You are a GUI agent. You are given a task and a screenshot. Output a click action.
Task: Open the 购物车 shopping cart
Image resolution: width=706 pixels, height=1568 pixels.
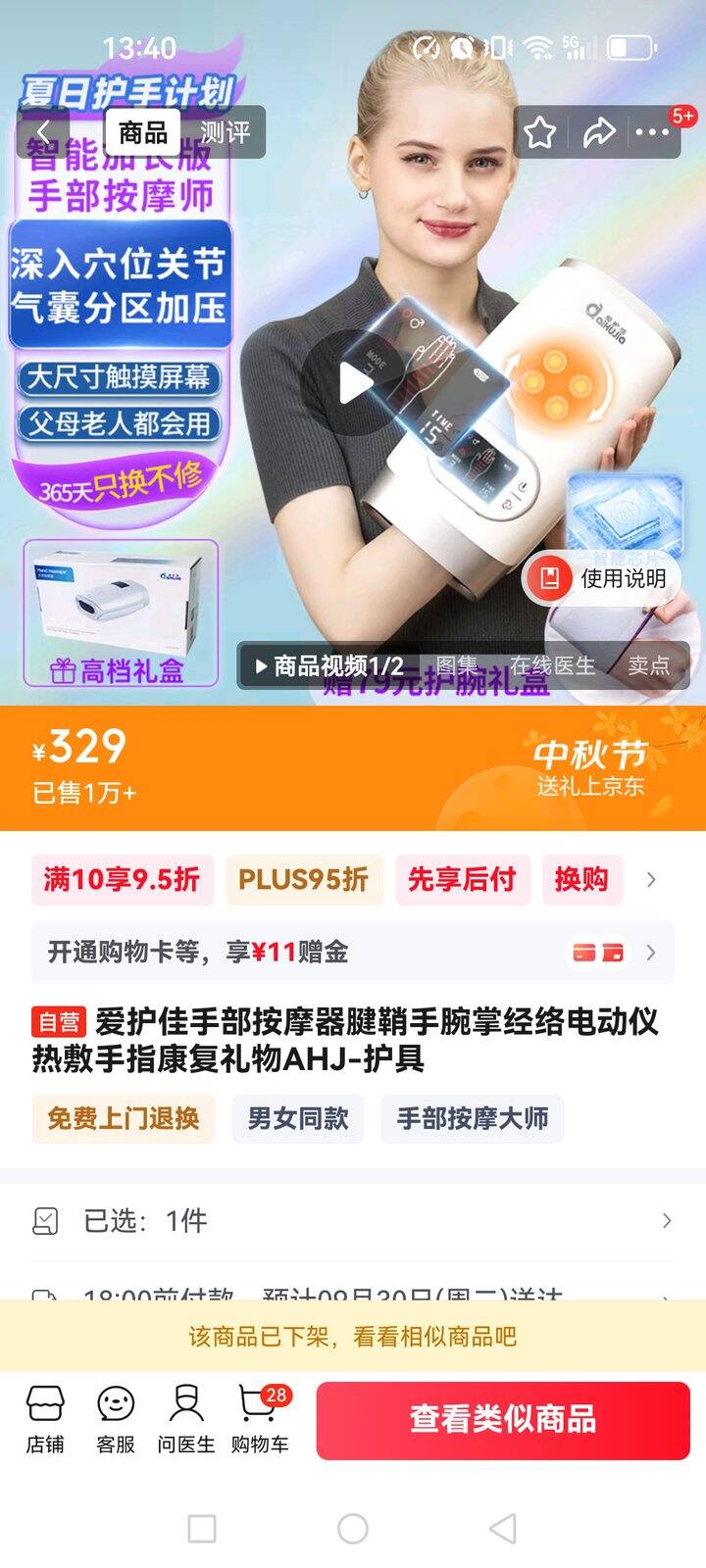[260, 1419]
